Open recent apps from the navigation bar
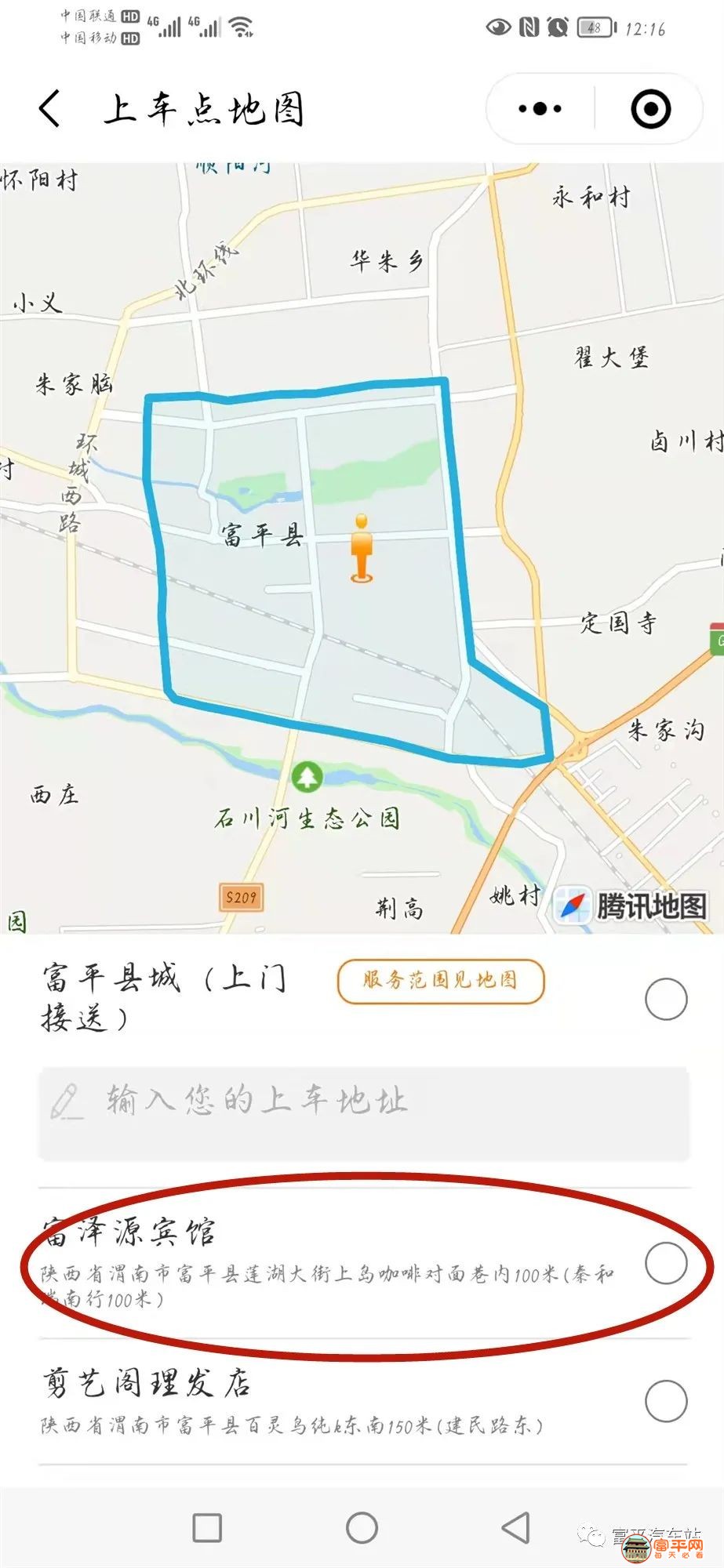This screenshot has height=1568, width=724. tap(207, 1527)
